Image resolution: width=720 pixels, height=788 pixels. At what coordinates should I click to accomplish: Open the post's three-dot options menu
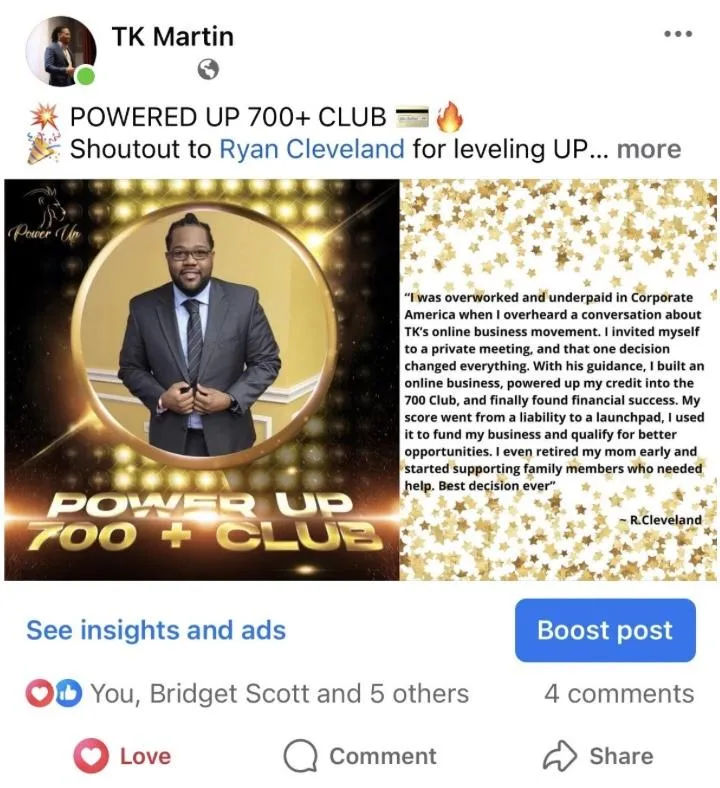click(x=678, y=34)
